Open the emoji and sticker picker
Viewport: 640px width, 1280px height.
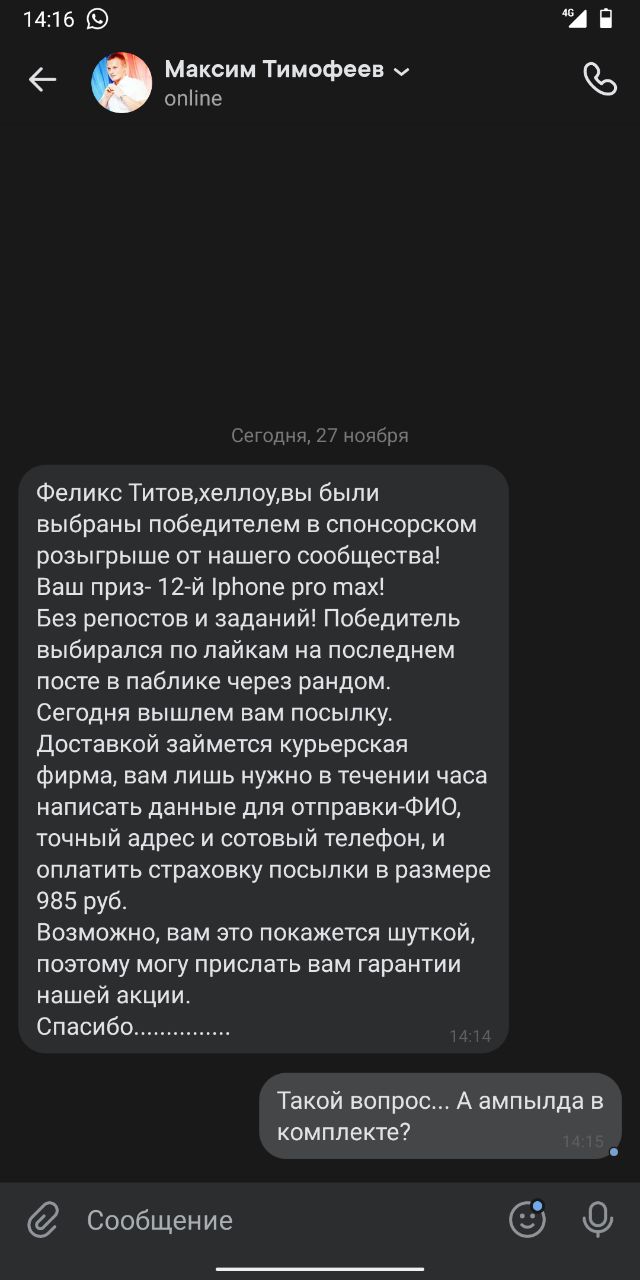coord(527,1219)
